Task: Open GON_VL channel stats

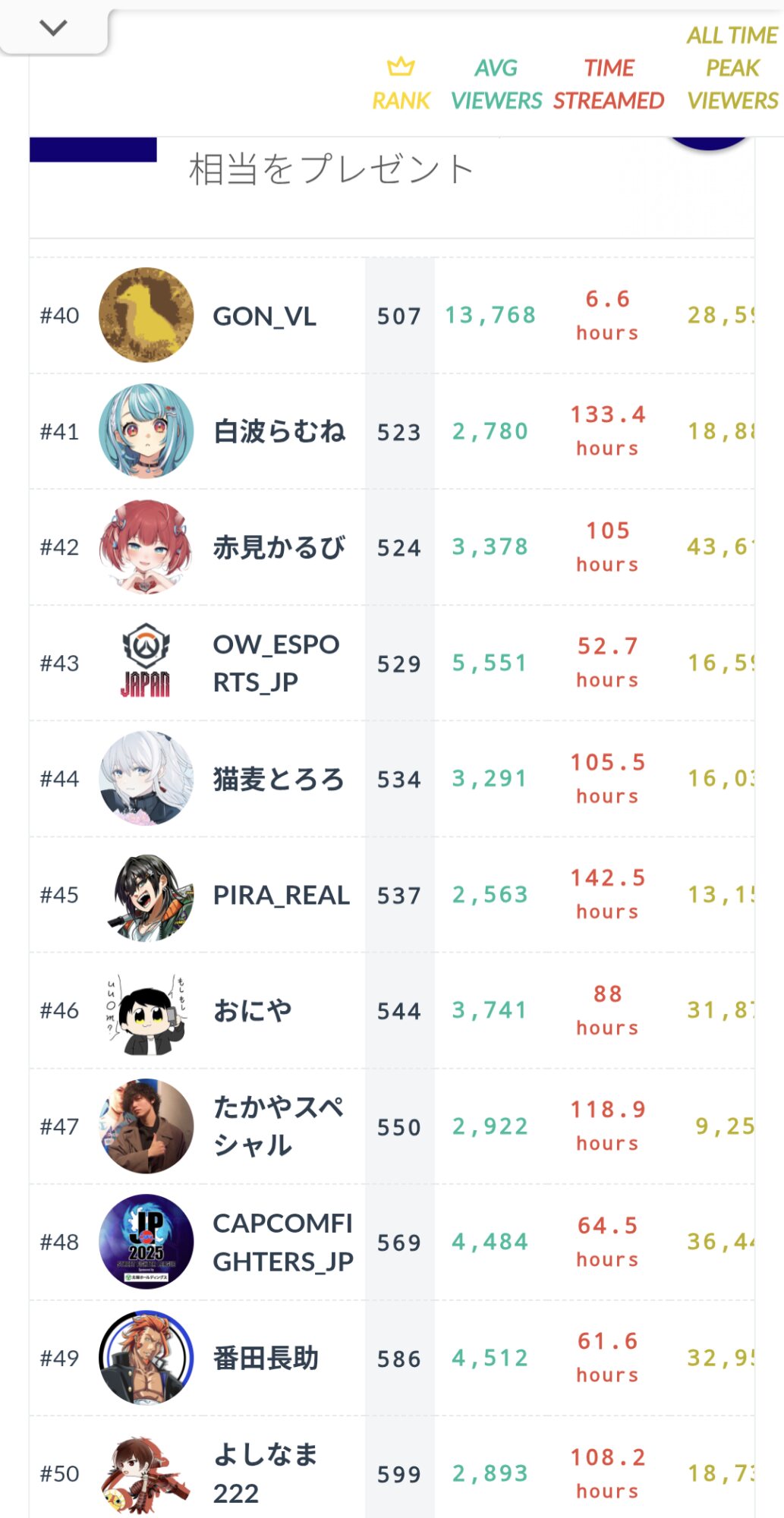Action: (392, 315)
